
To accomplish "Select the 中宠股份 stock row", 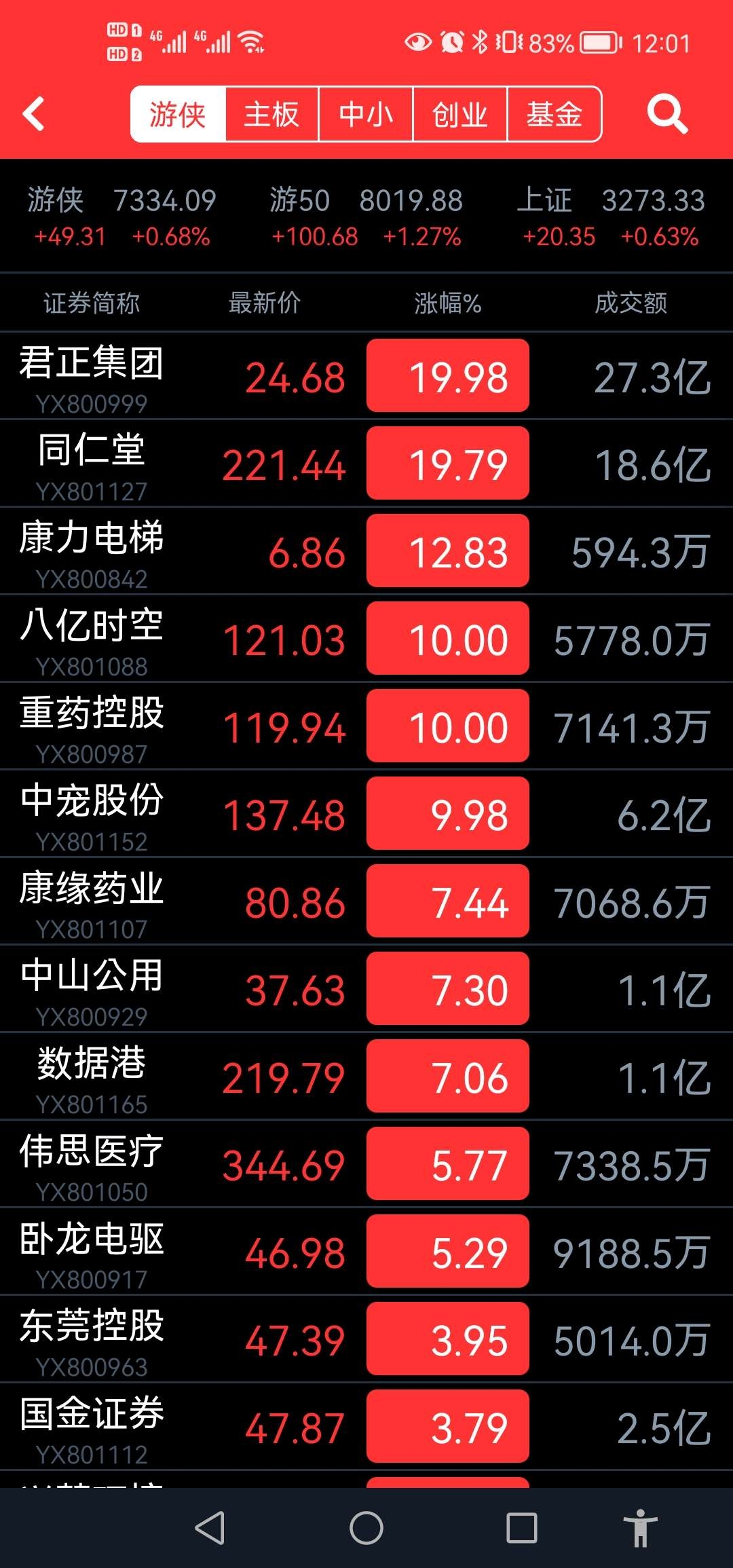I will point(366,814).
